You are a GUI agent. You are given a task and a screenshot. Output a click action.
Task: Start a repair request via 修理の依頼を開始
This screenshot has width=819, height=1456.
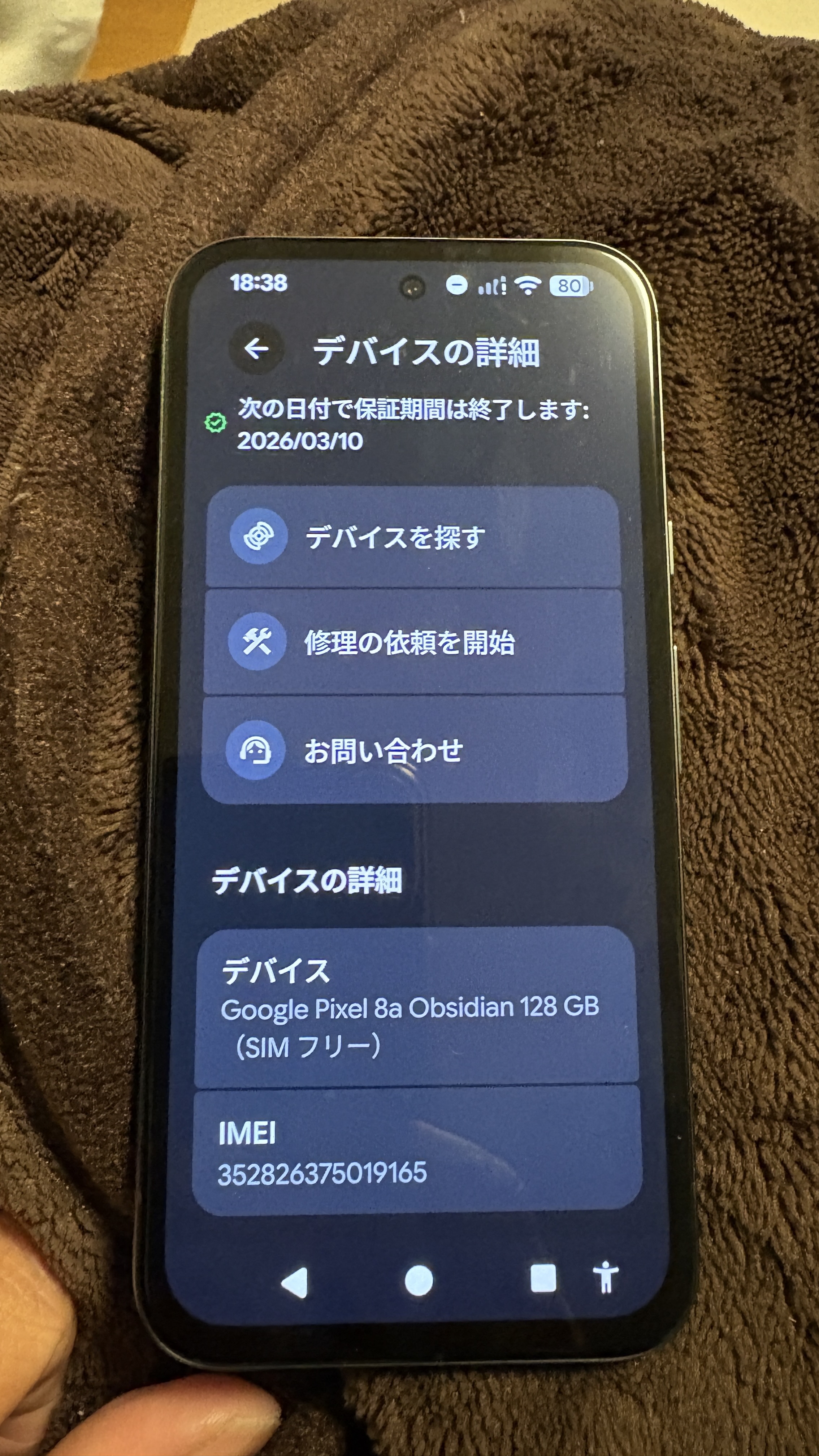click(413, 643)
